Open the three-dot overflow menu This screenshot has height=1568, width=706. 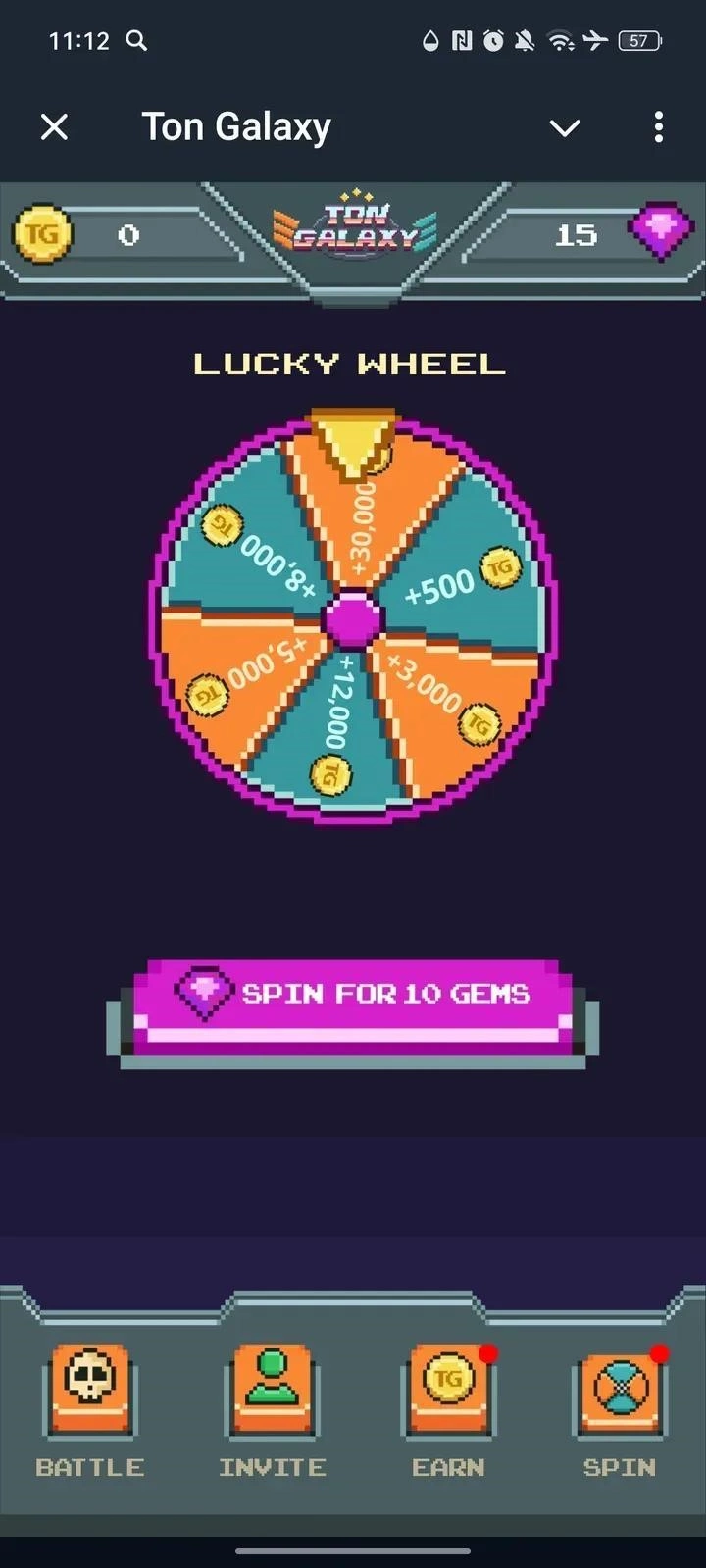(x=658, y=126)
